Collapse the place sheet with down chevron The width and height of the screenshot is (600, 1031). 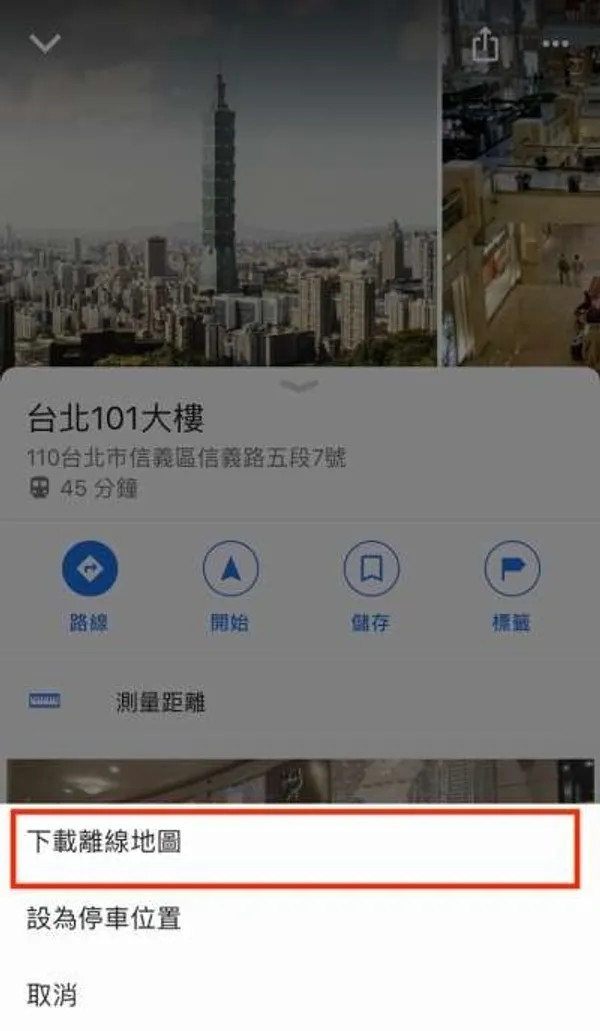point(46,43)
